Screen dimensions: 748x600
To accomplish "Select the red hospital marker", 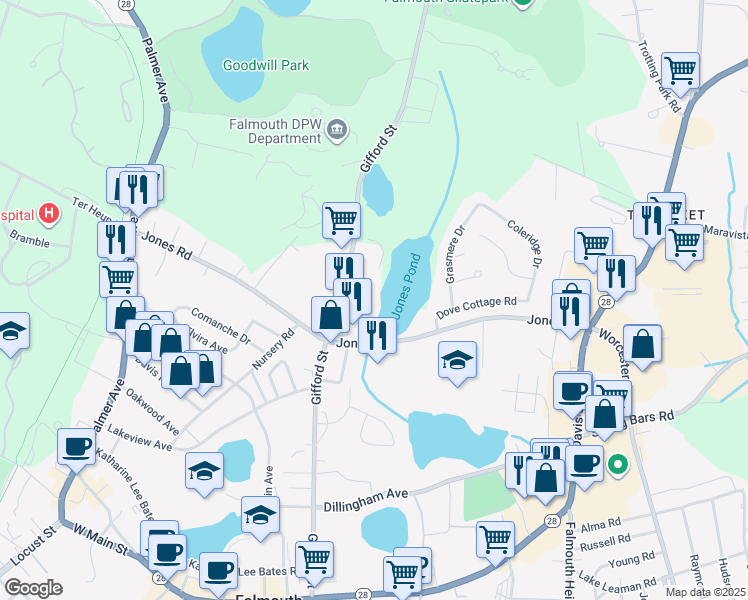I will tap(49, 213).
